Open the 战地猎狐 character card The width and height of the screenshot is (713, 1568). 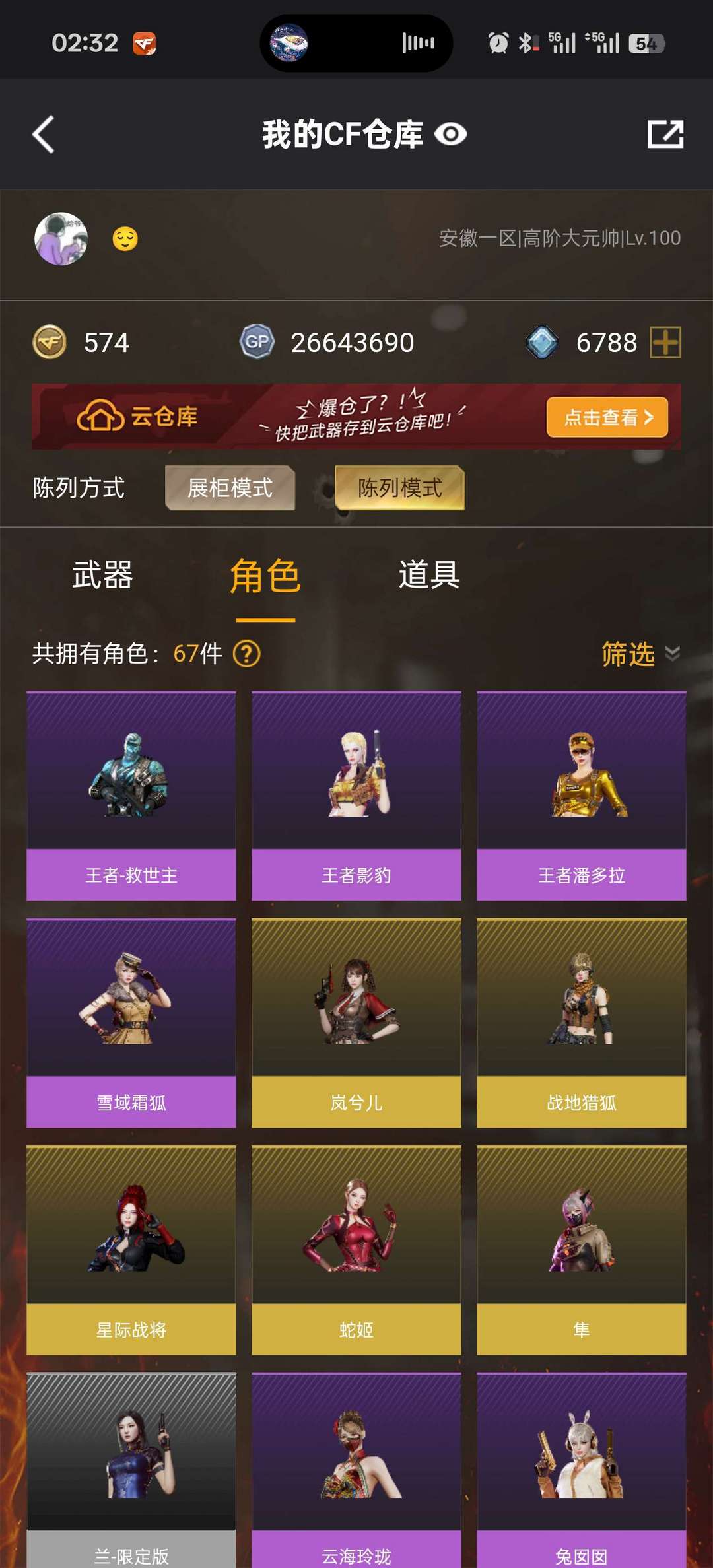582,1023
